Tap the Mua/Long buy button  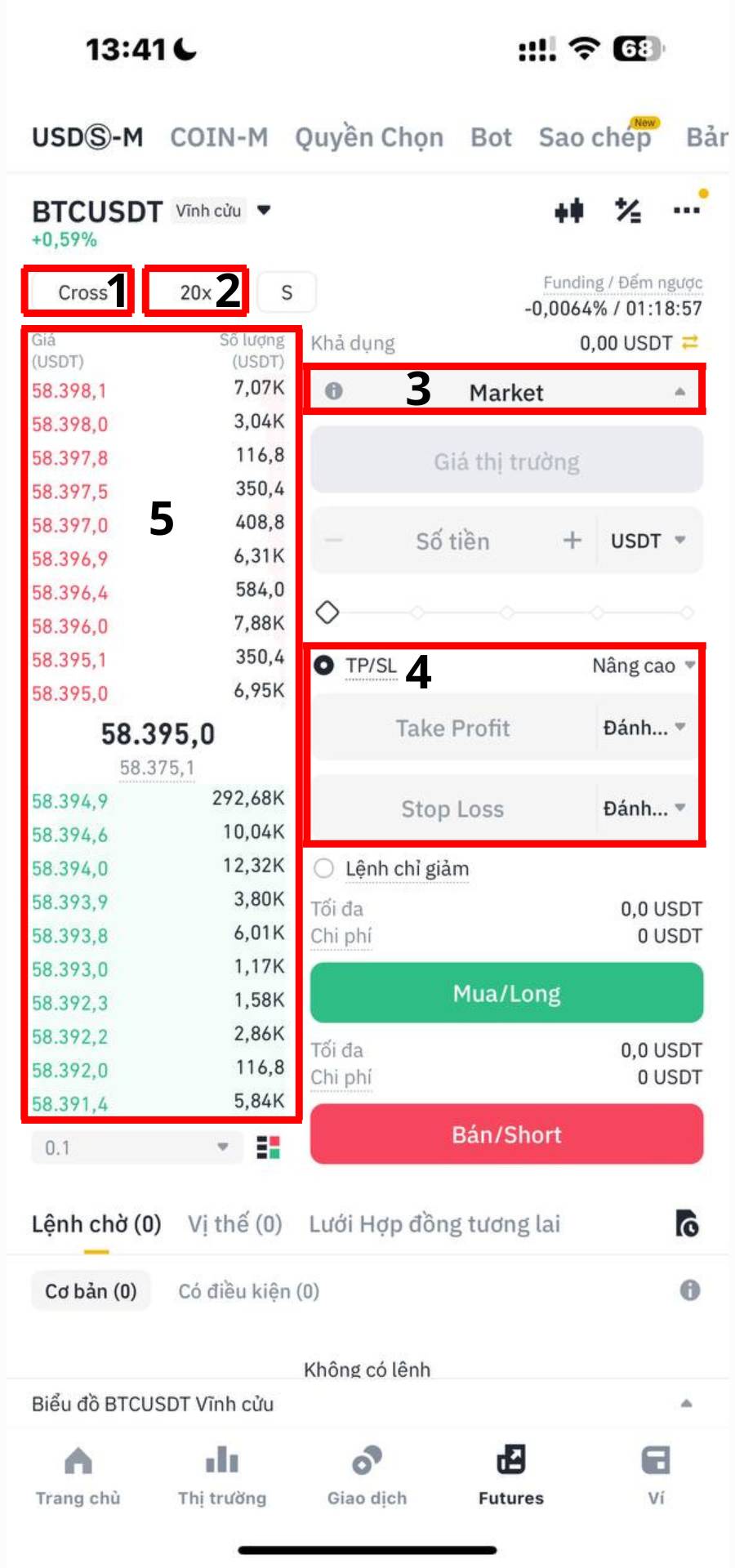point(506,993)
